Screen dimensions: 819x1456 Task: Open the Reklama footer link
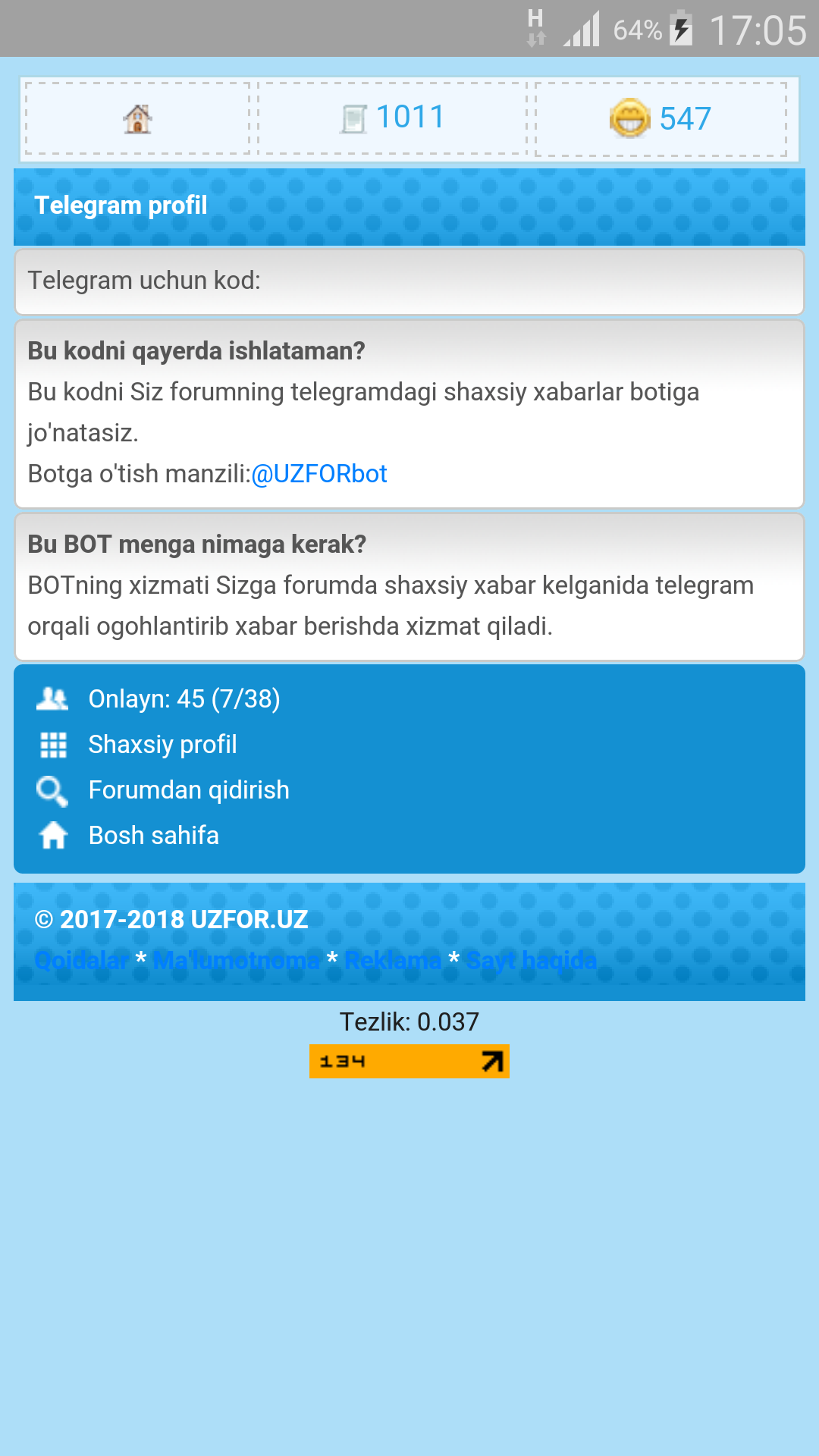(393, 961)
